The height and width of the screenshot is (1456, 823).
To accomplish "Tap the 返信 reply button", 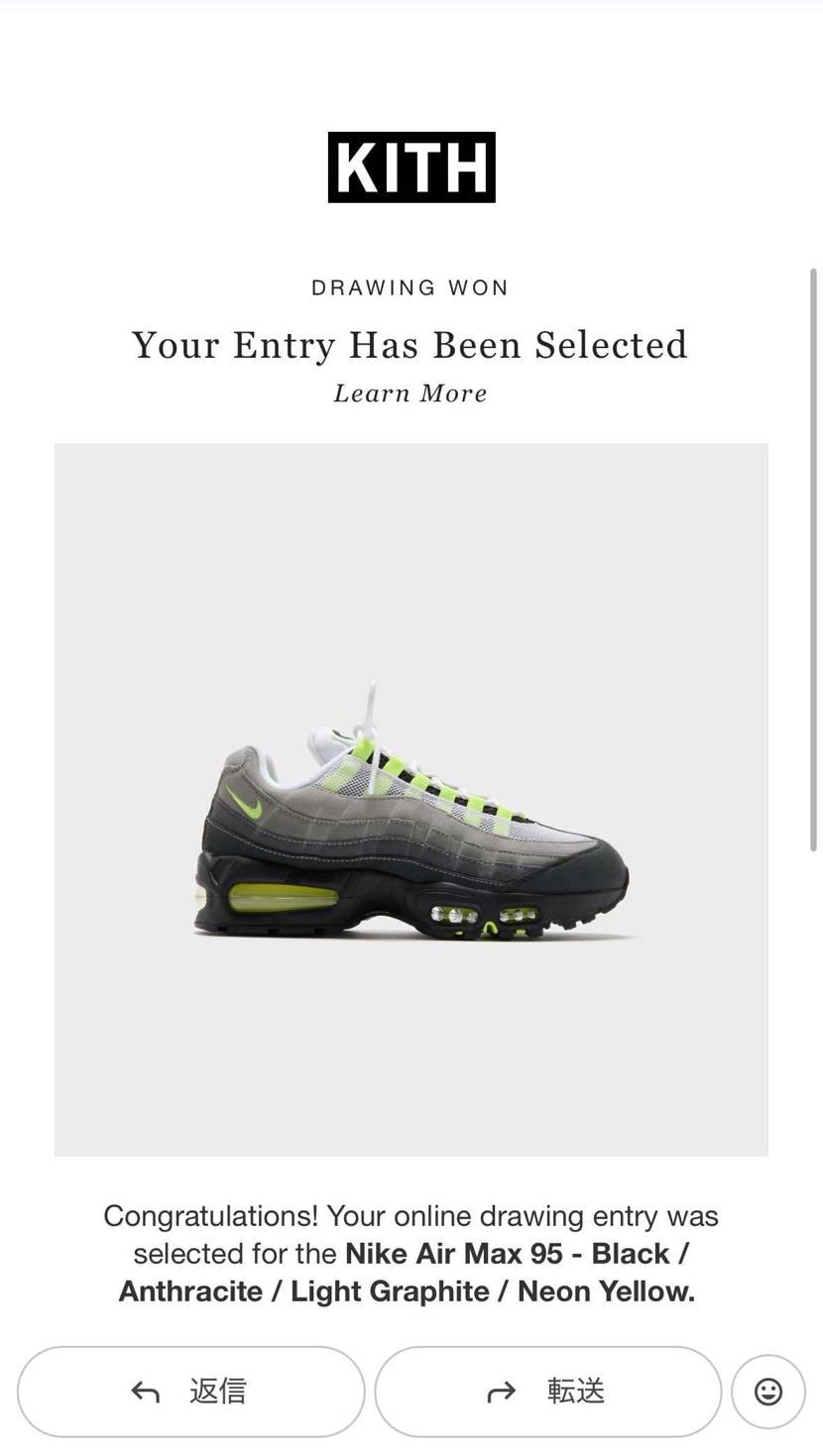I will click(190, 1392).
